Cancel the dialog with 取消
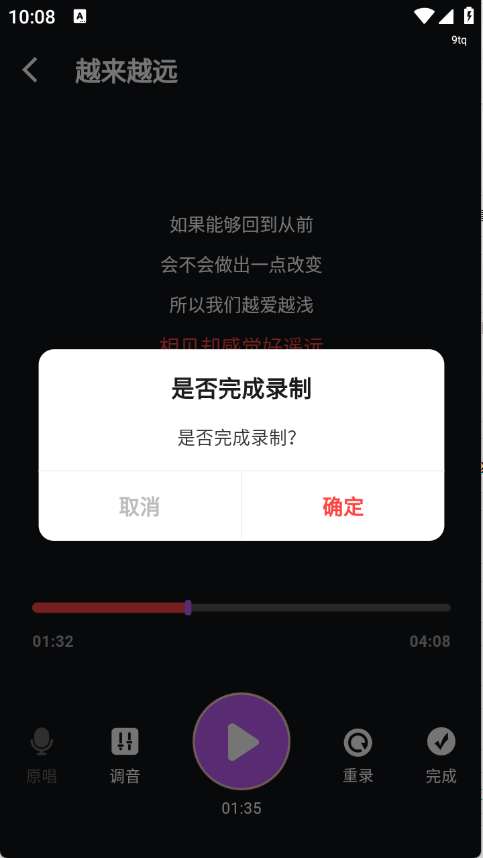This screenshot has width=483, height=858. 139,506
